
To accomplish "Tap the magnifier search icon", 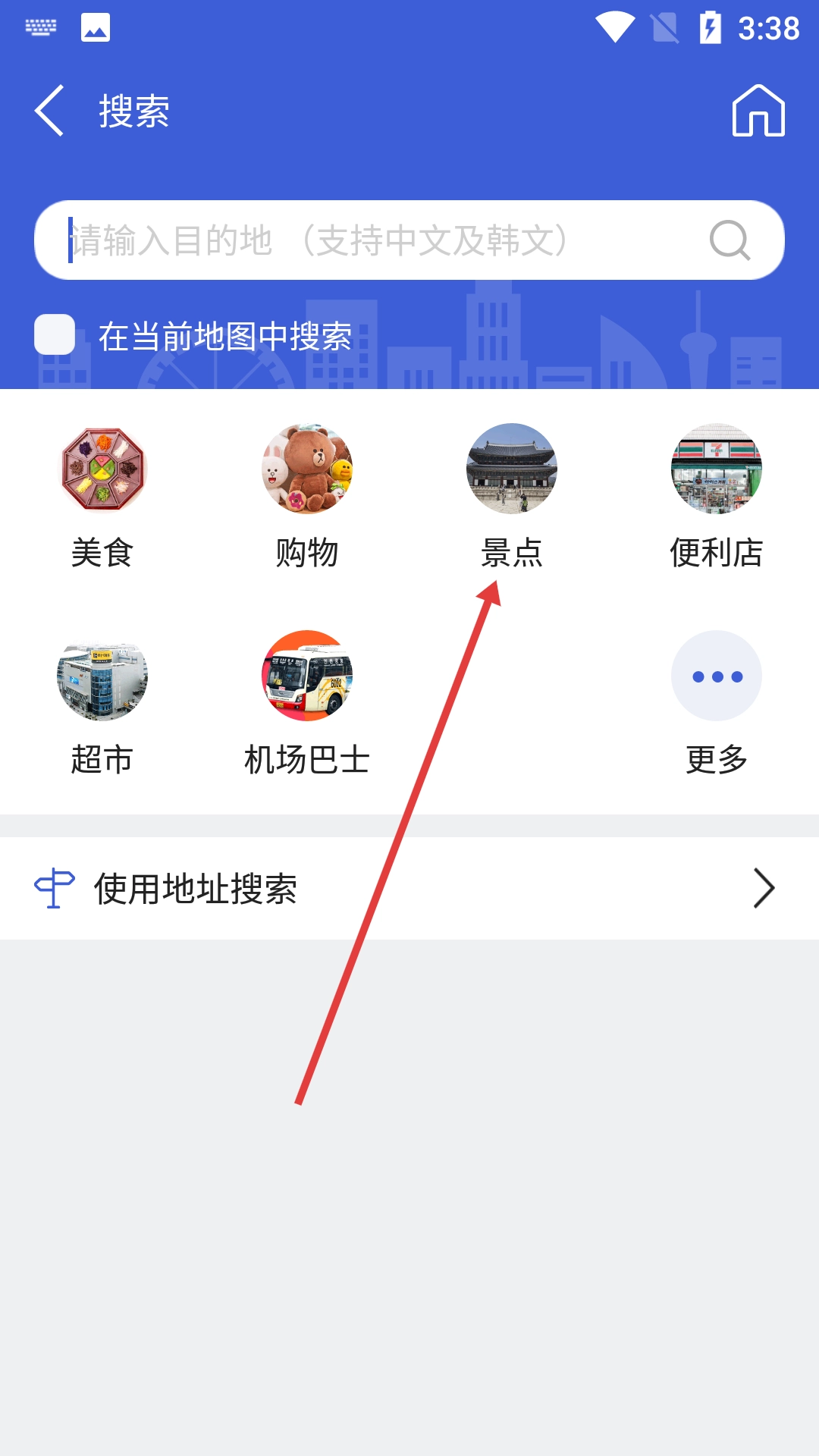I will 730,240.
